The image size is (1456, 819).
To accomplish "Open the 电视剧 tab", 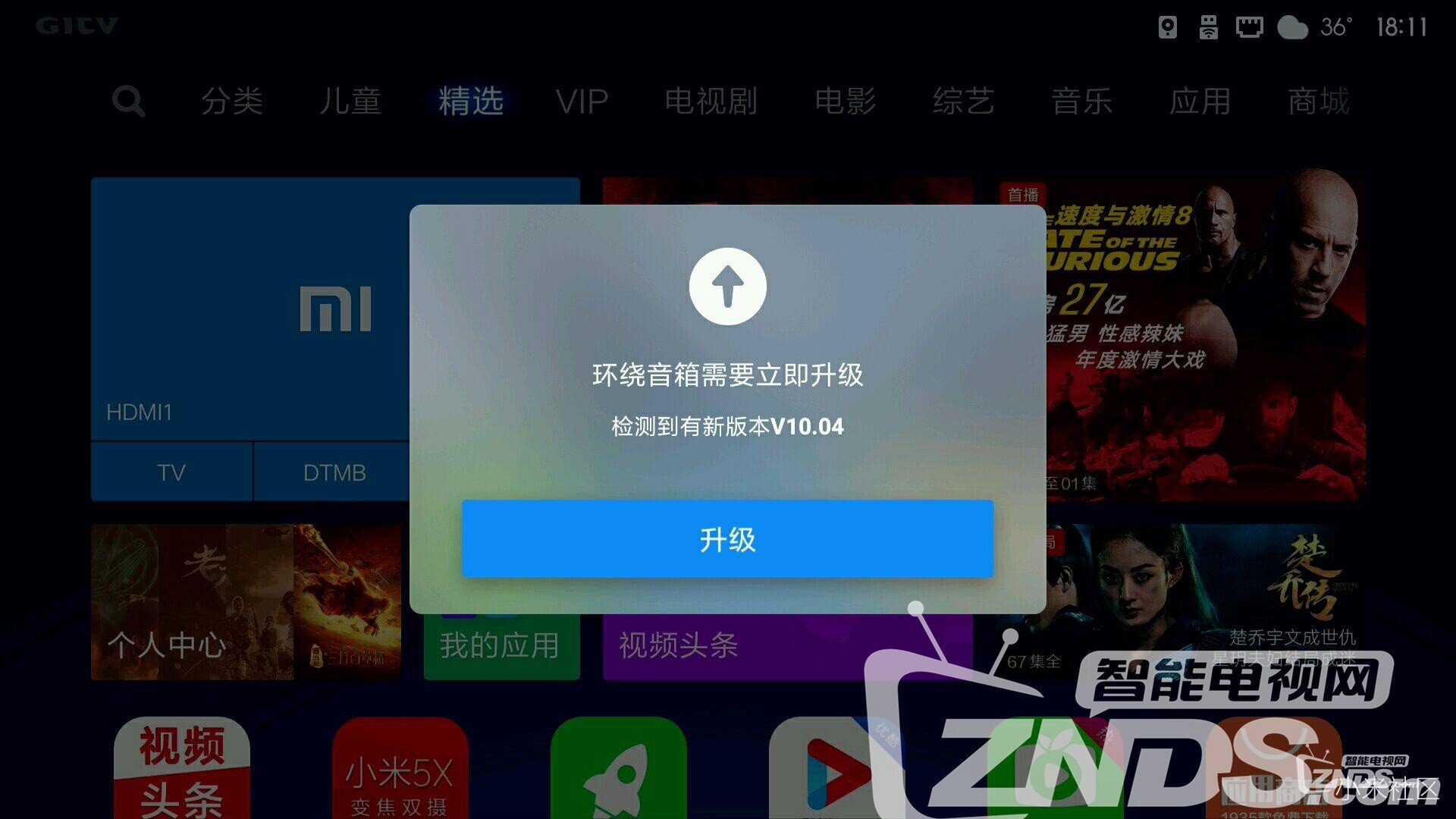I will coord(711,101).
